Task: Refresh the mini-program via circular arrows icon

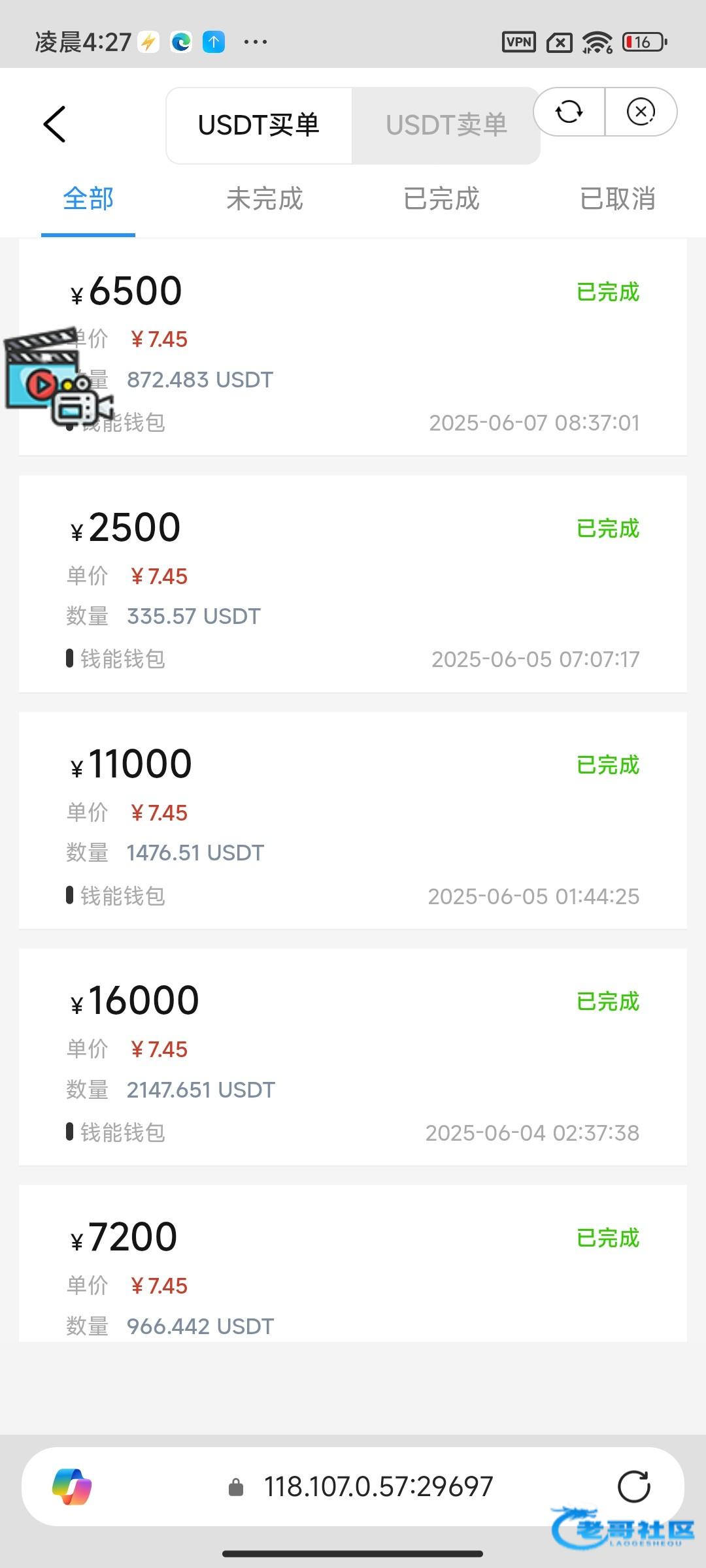Action: tap(569, 112)
